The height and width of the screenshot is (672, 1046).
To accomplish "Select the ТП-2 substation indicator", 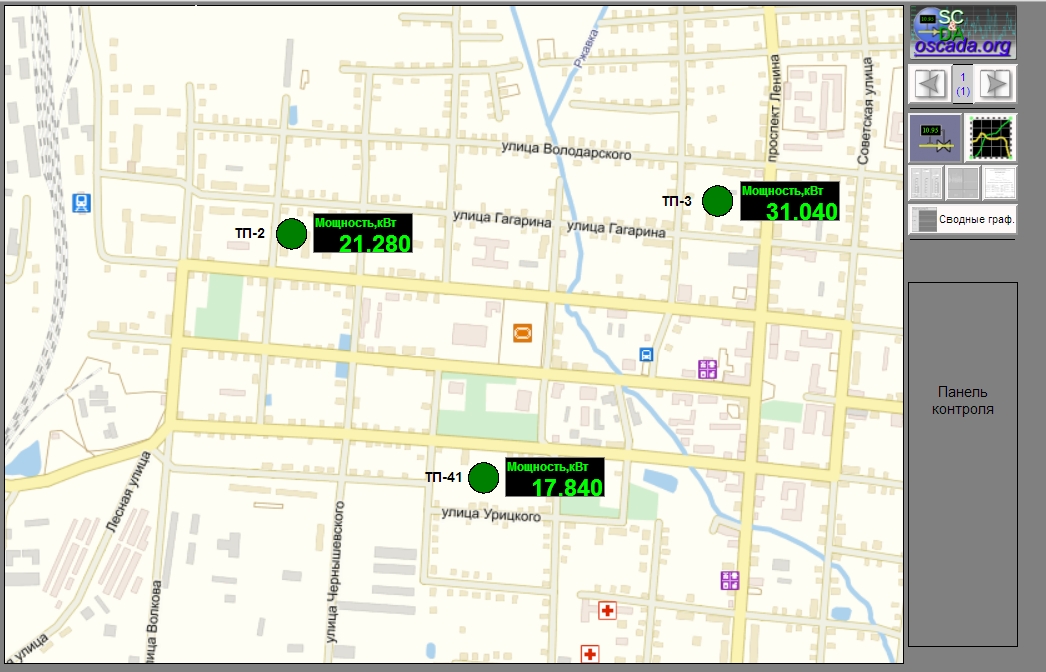I will [x=291, y=234].
